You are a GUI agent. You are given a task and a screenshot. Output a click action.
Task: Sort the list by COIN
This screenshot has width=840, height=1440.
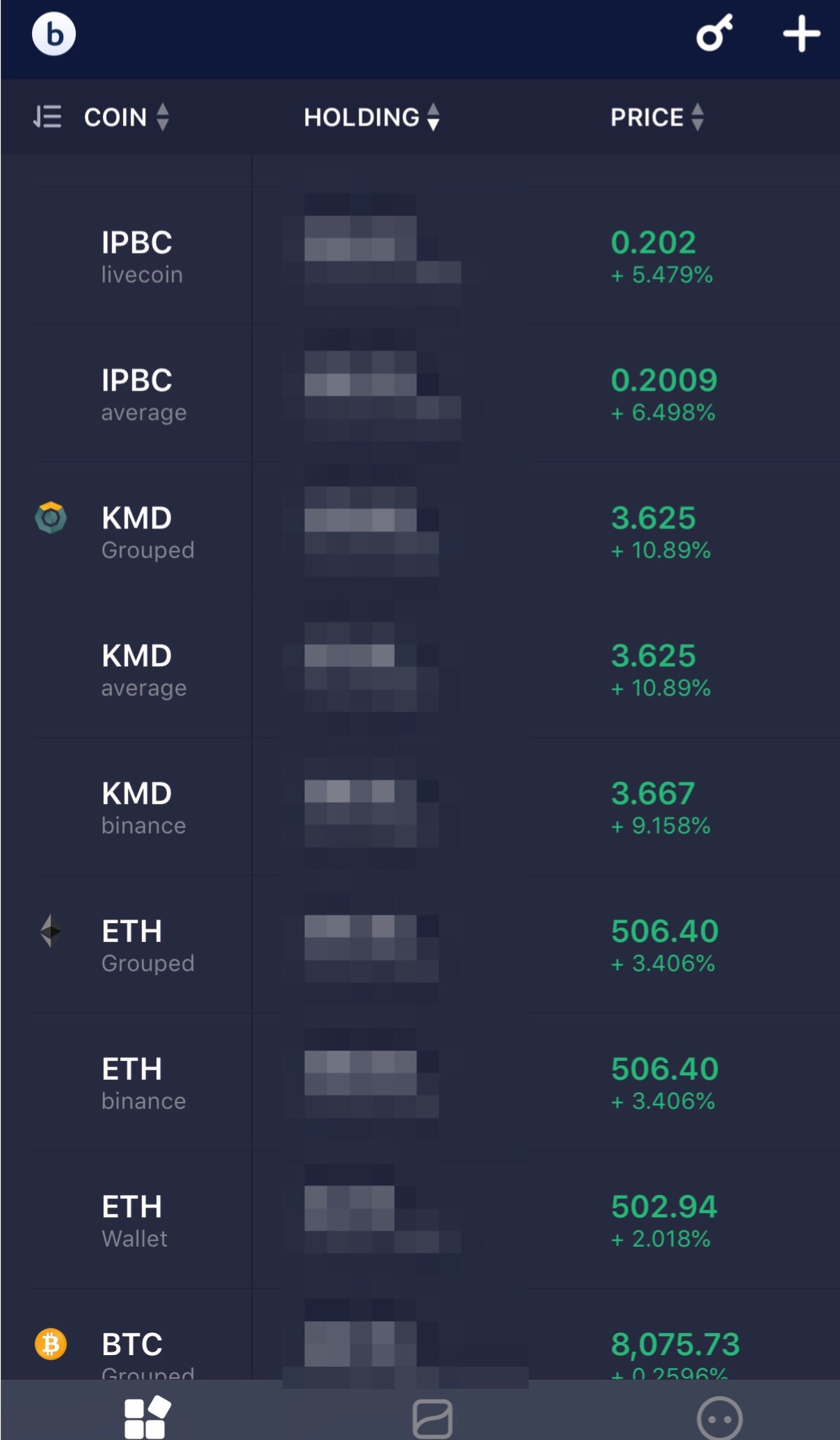127,117
